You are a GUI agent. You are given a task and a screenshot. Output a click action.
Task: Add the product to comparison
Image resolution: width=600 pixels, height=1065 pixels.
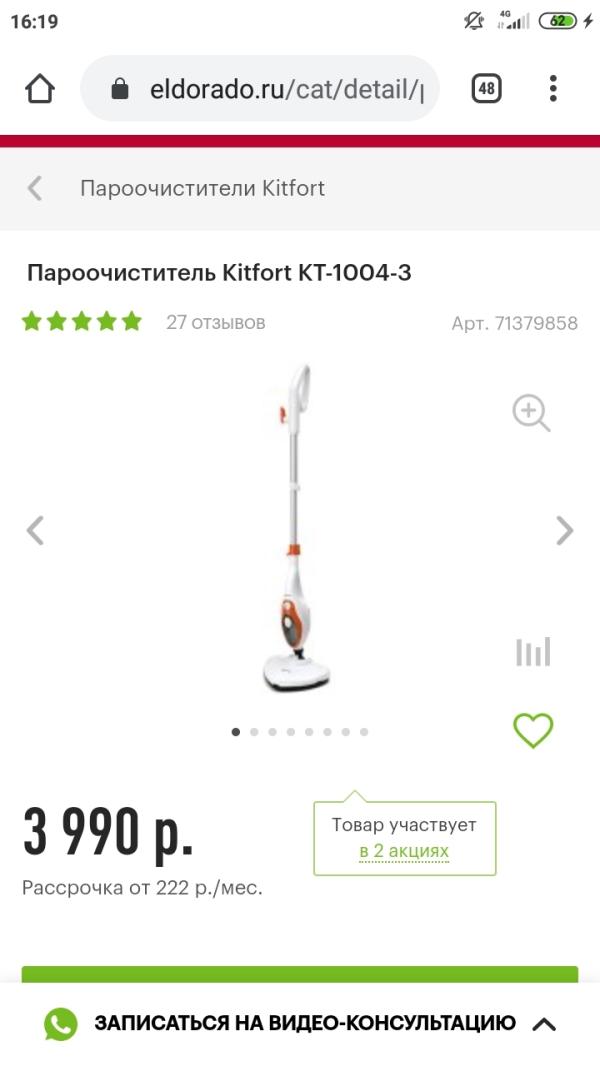point(533,651)
